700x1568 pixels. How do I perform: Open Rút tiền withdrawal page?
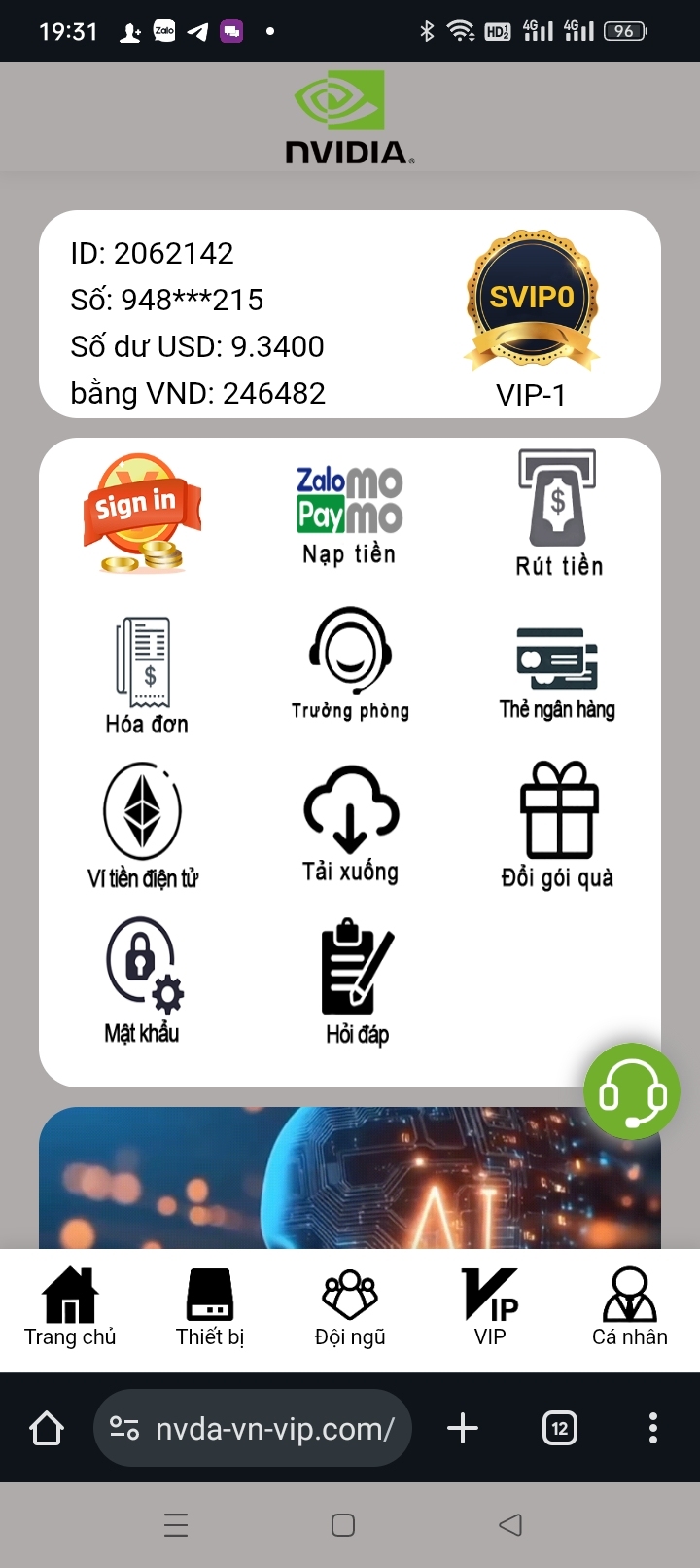[x=558, y=514]
